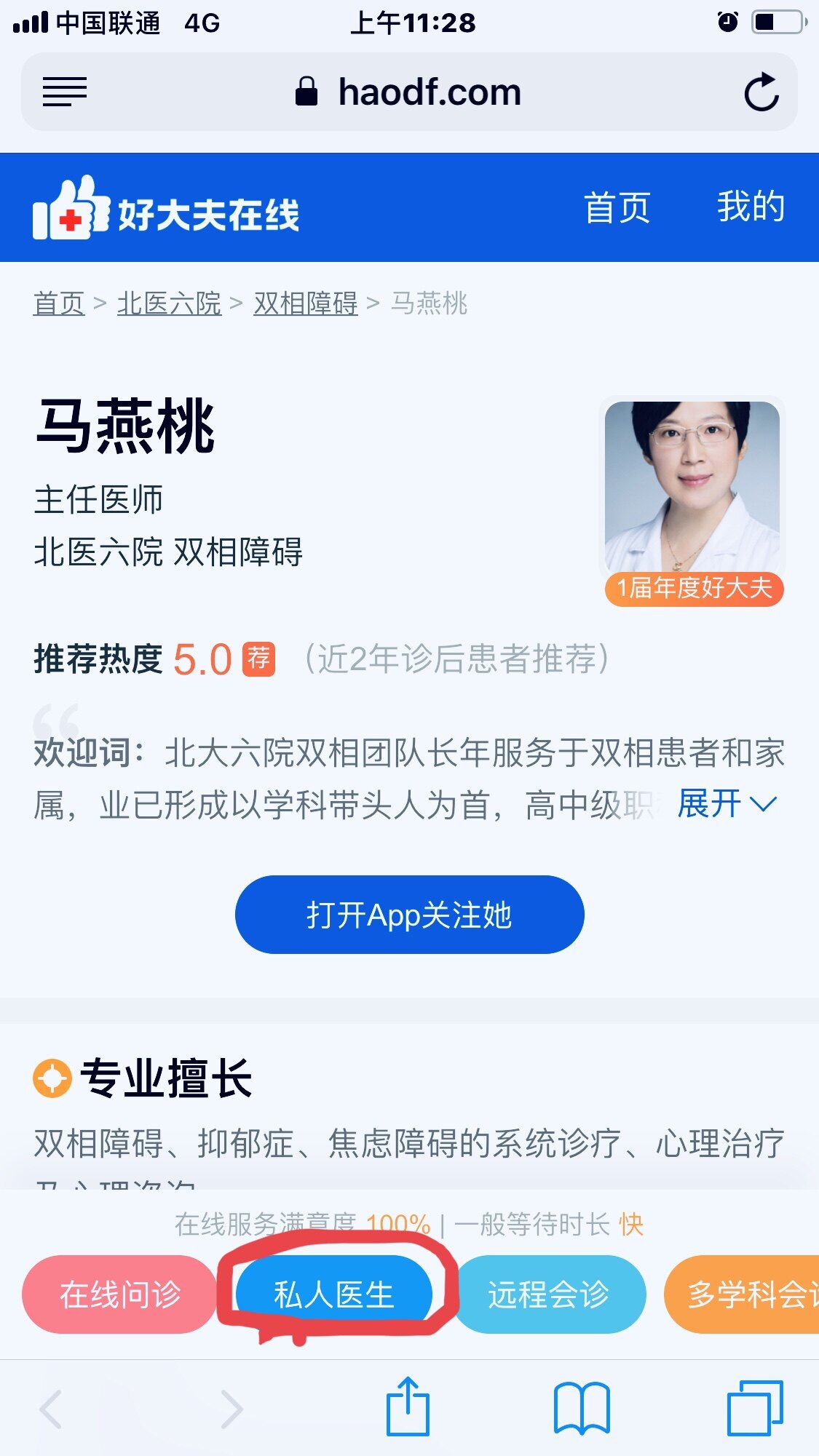Select the 远程会诊 service pill
The height and width of the screenshot is (1456, 819).
(550, 1295)
